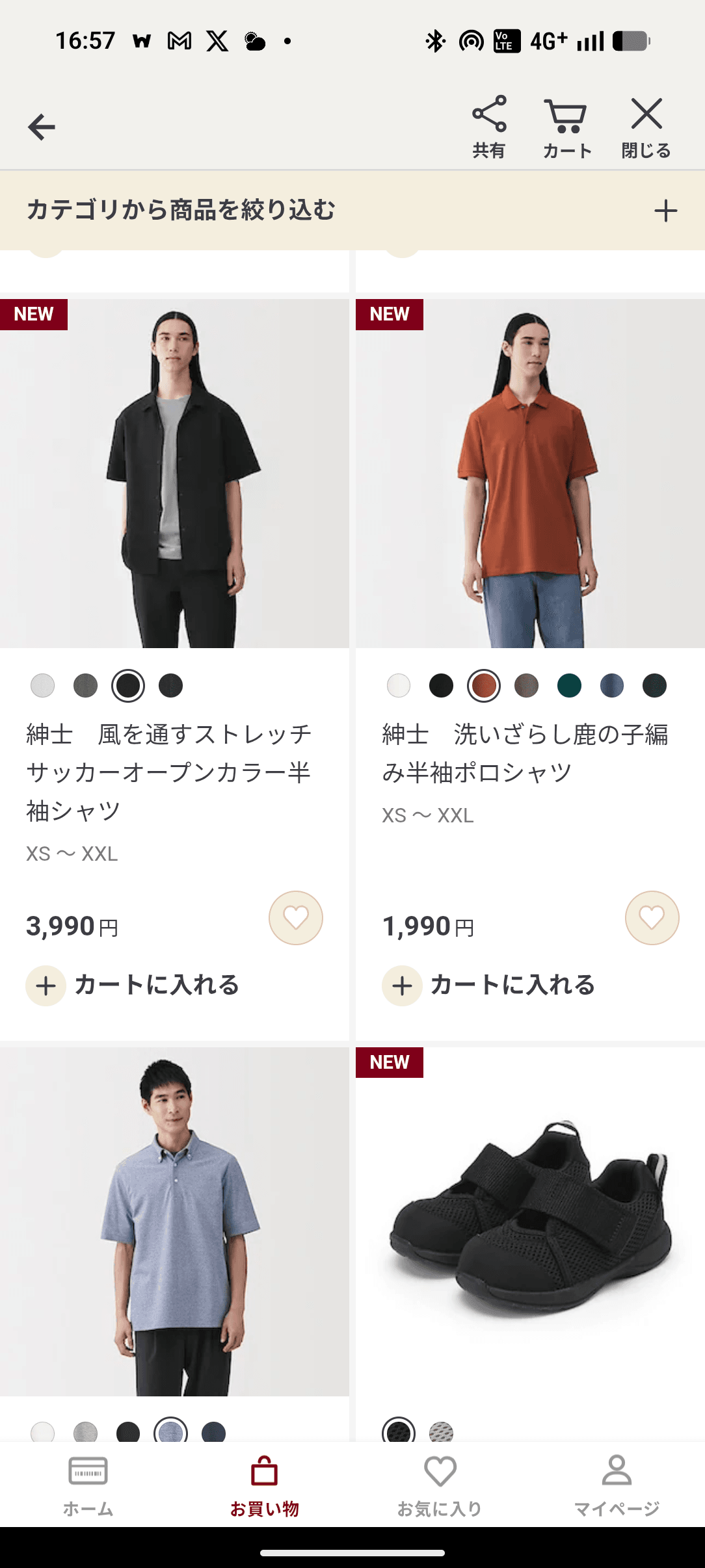Open the カート shopping cart
This screenshot has height=1568, width=705.
pos(566,127)
